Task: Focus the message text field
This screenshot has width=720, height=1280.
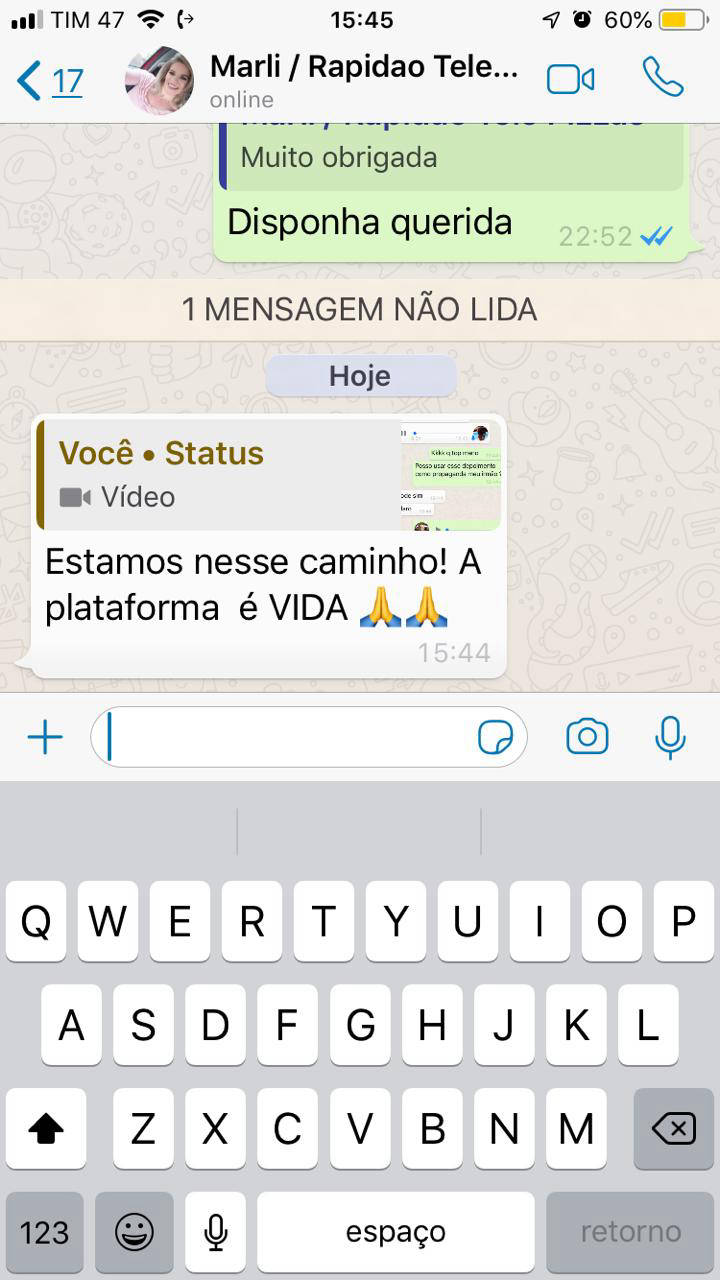Action: pos(285,738)
